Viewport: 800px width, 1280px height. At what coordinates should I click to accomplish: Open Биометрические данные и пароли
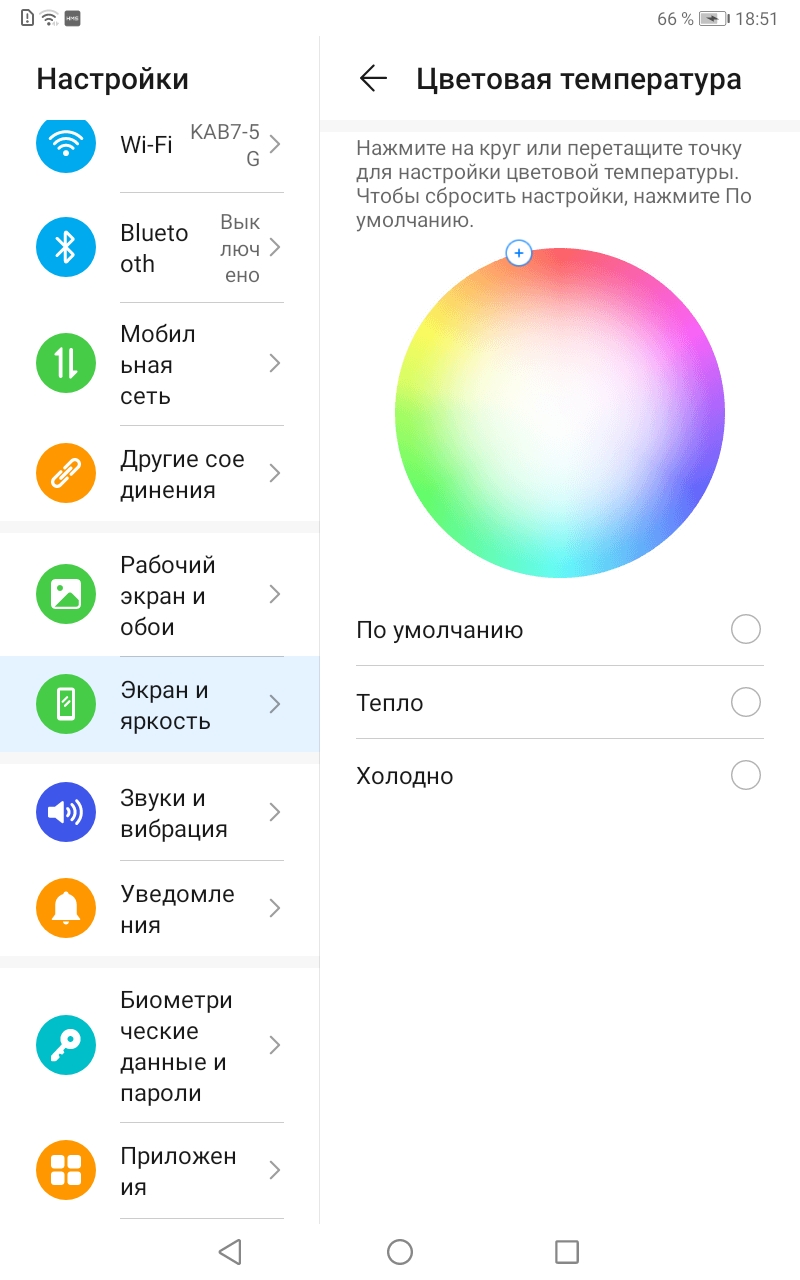tap(160, 1046)
